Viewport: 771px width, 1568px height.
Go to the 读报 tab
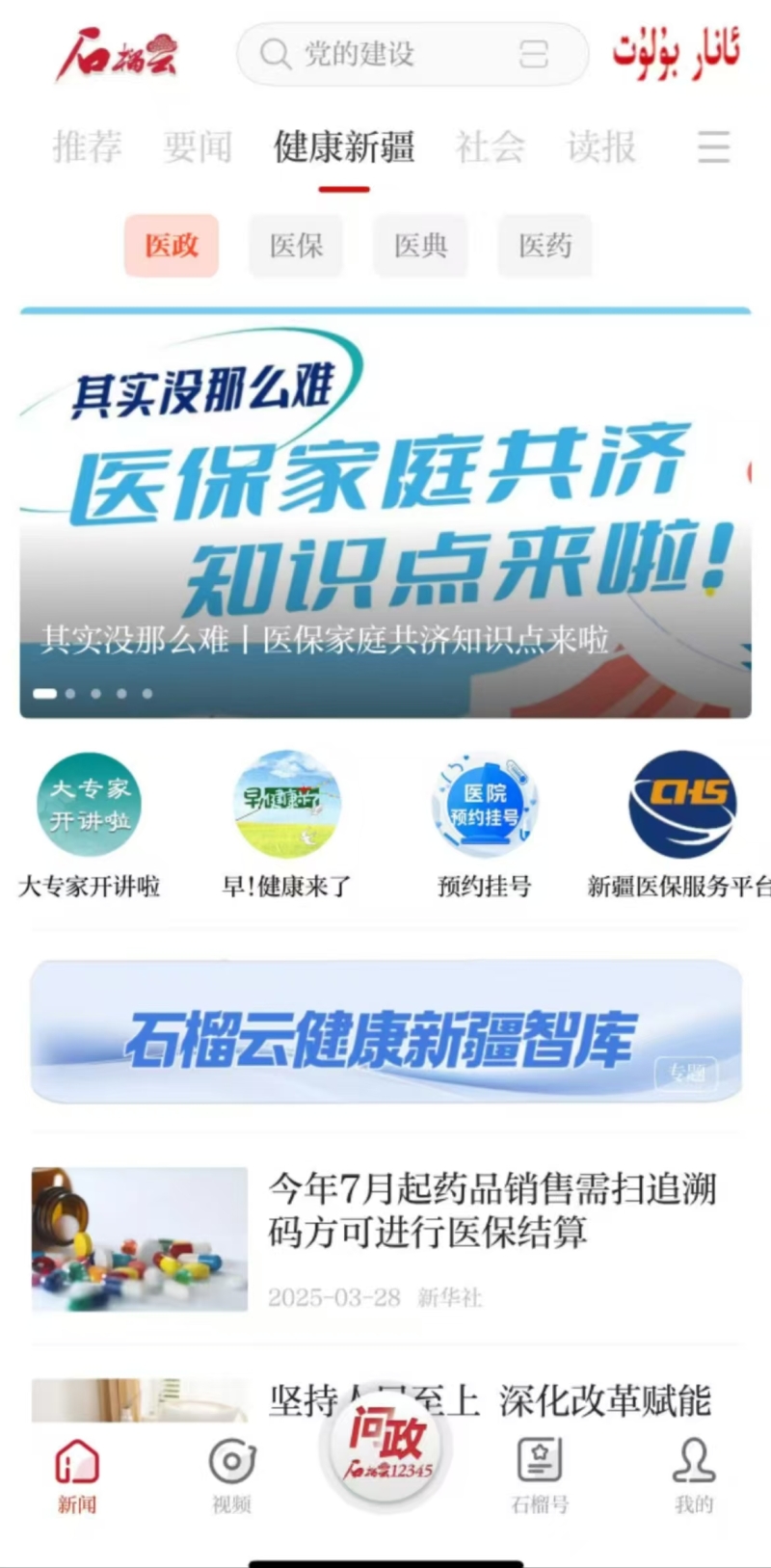click(x=601, y=147)
